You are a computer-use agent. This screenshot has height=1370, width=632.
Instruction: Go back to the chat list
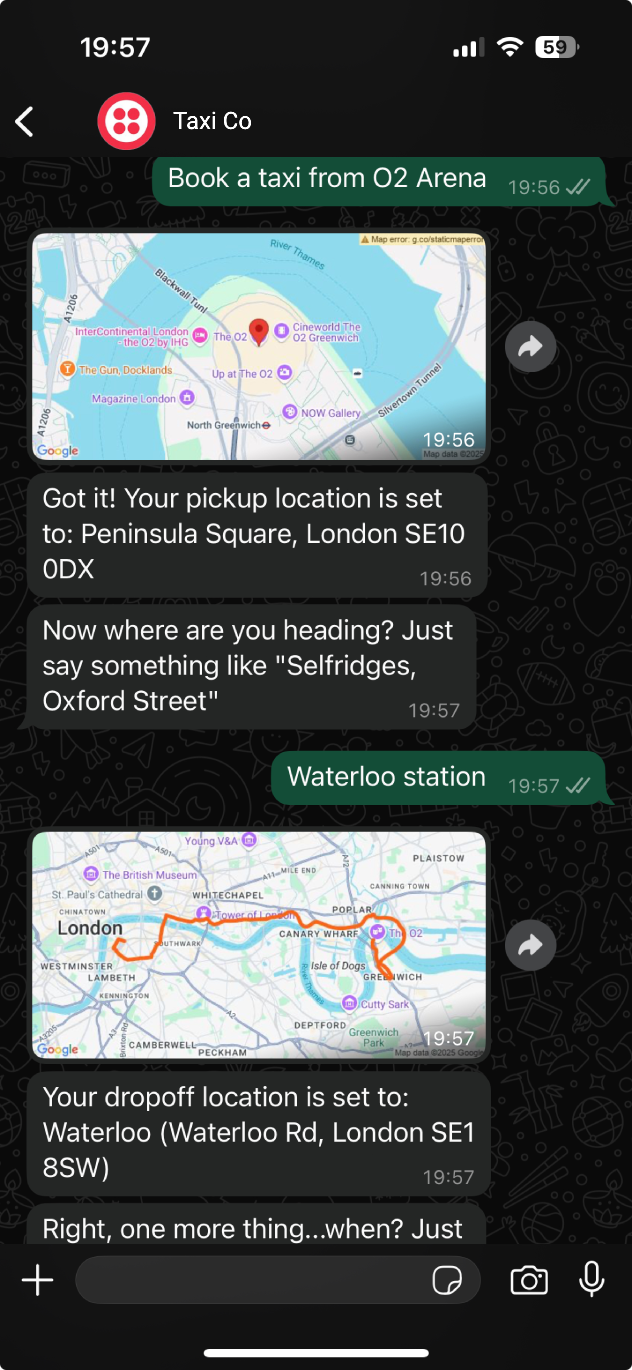25,122
